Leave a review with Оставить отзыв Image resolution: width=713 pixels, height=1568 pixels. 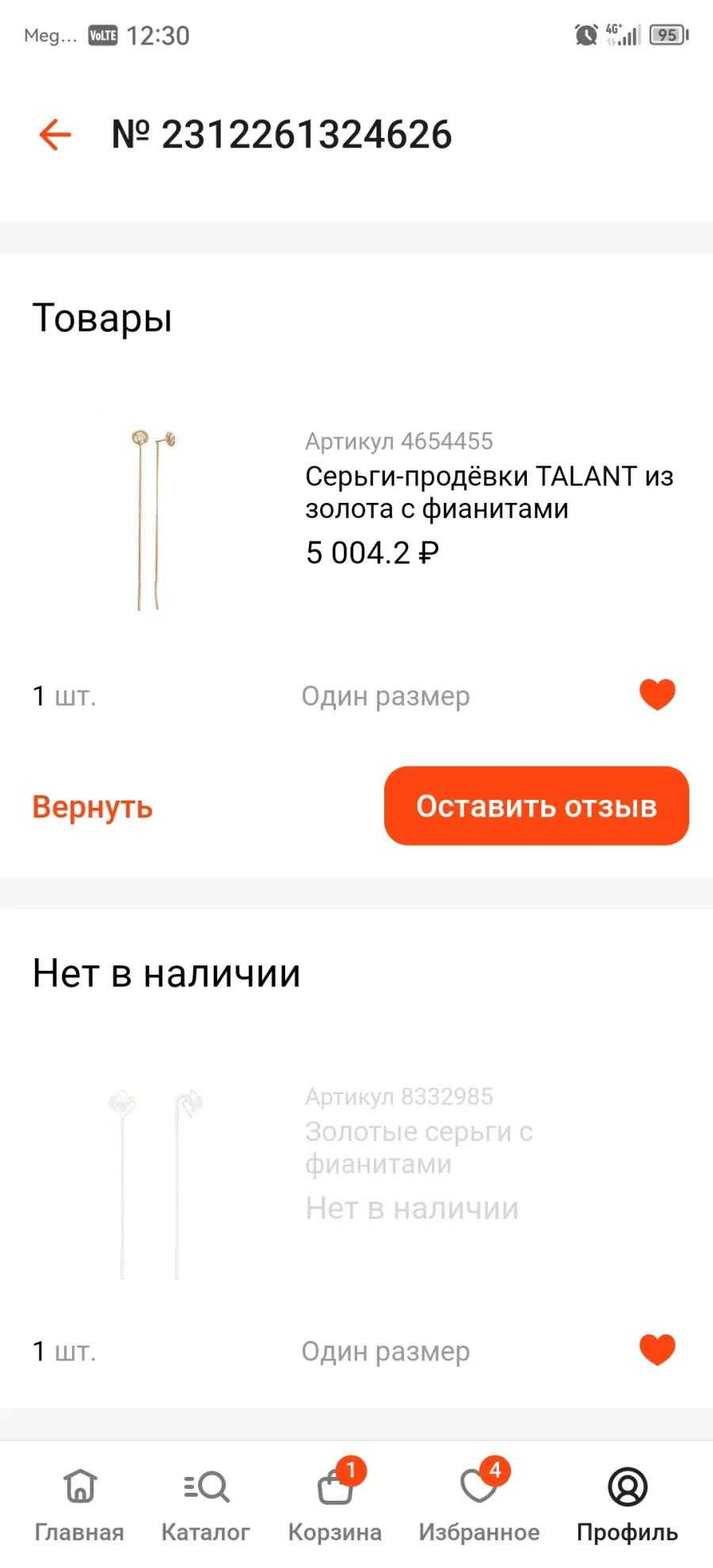(x=536, y=805)
